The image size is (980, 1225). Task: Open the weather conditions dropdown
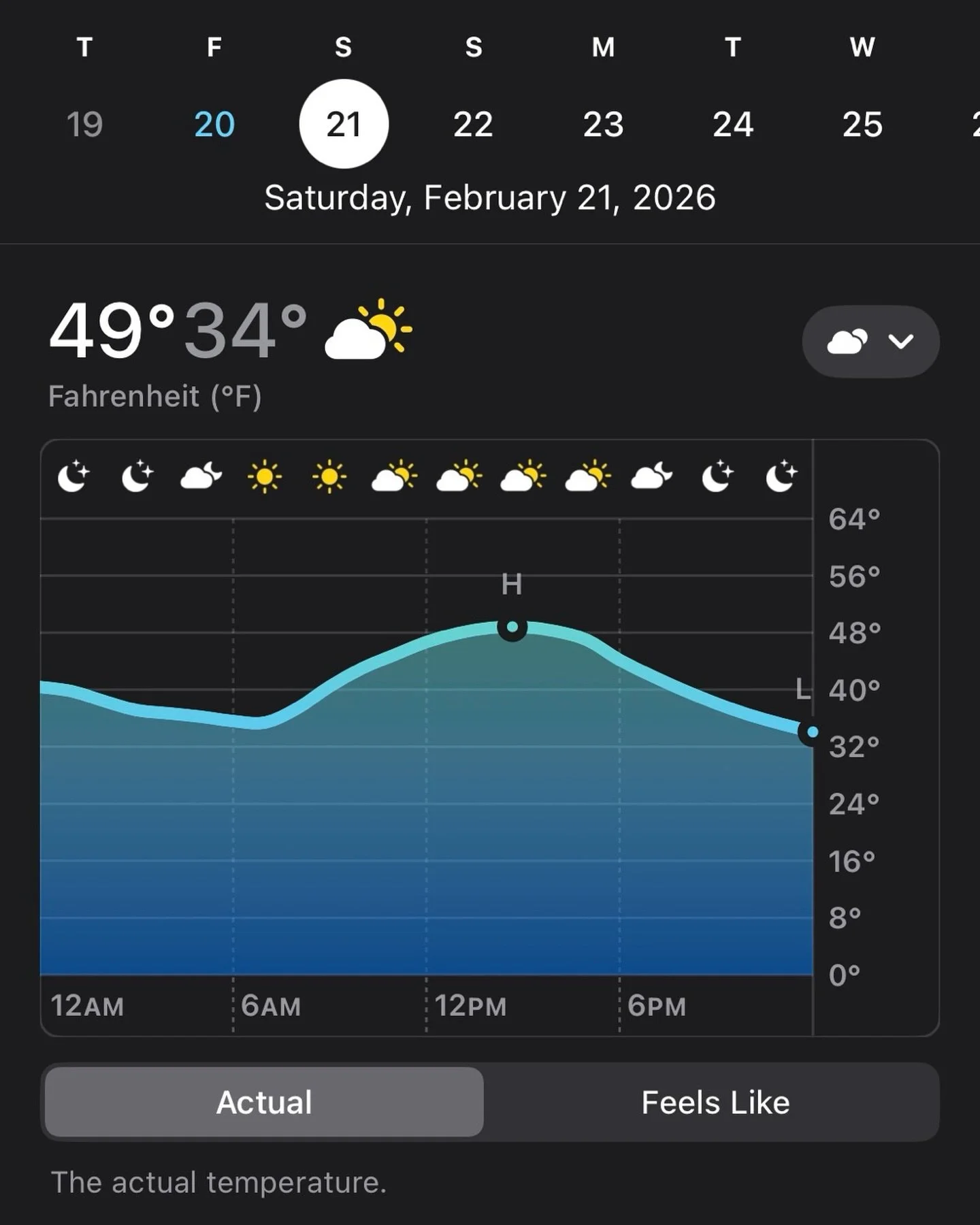click(871, 342)
